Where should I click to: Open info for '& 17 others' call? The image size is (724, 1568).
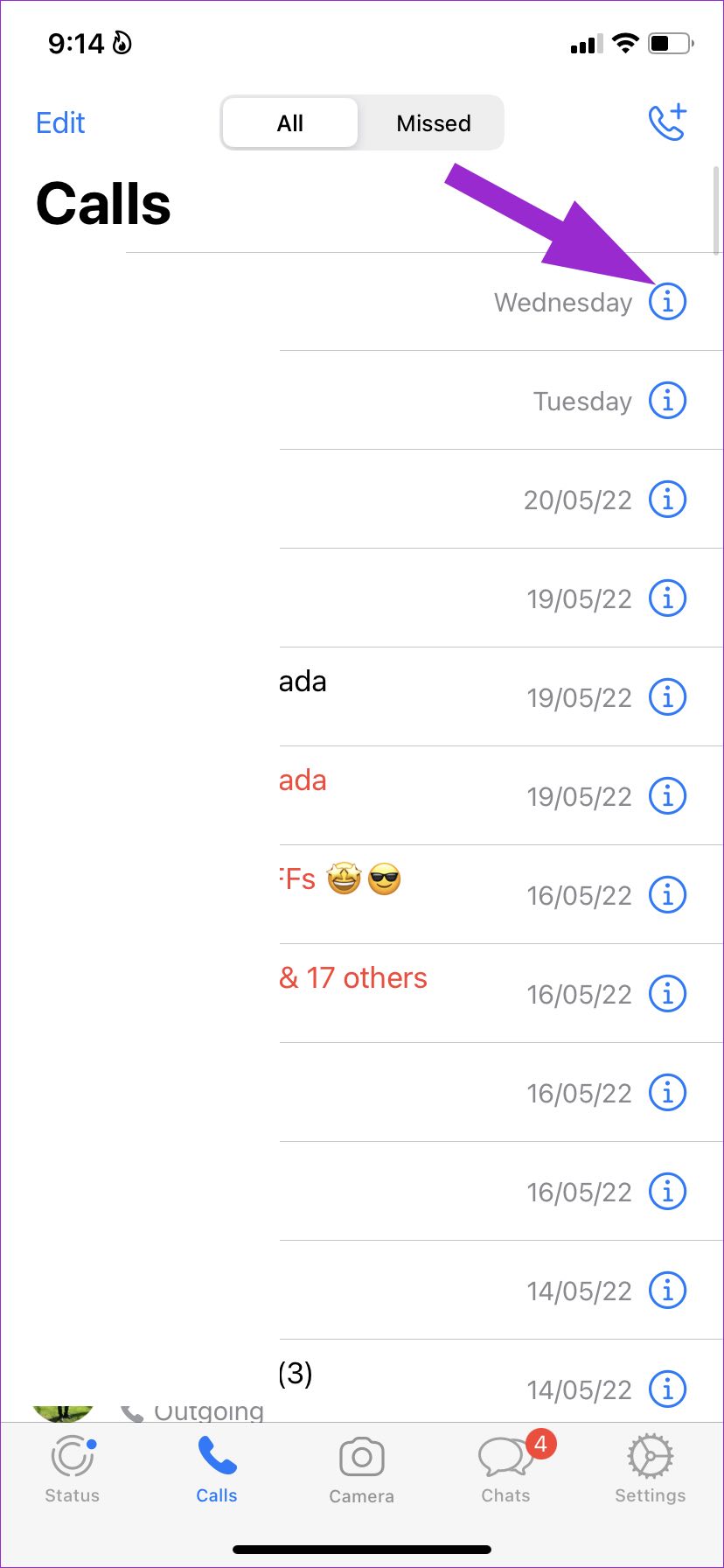click(667, 994)
